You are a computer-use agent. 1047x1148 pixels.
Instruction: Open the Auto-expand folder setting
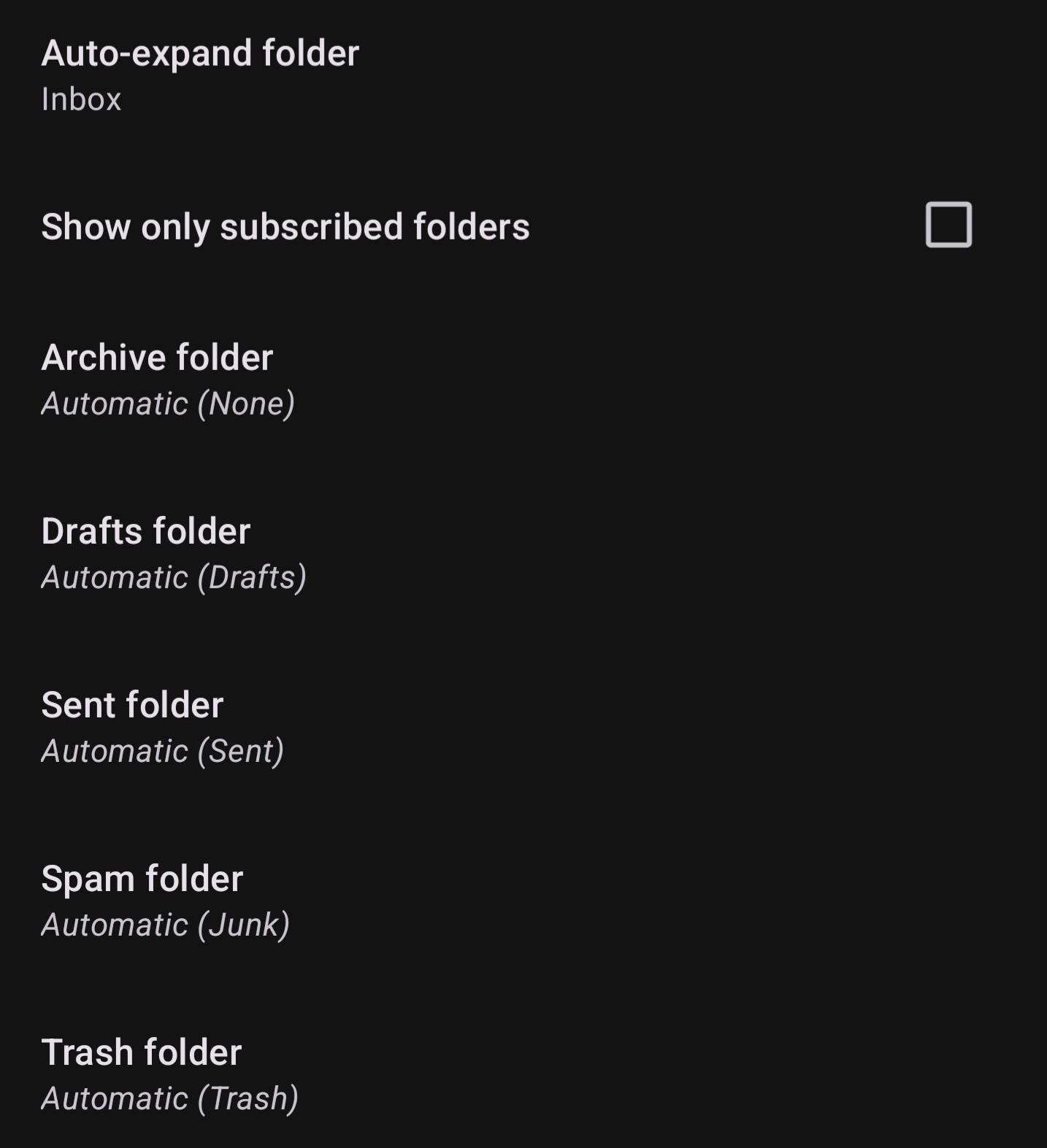coord(200,74)
